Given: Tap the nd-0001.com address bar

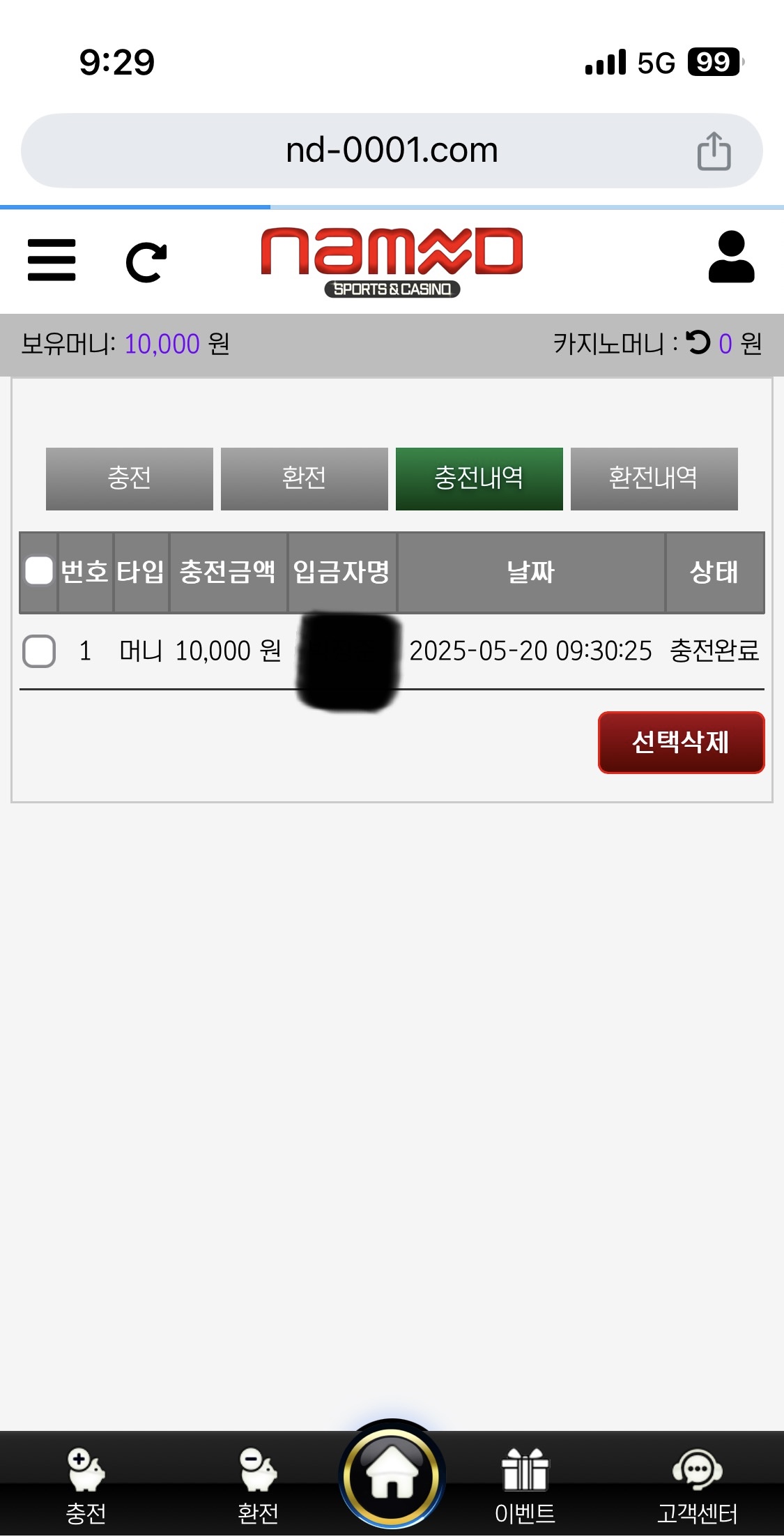Looking at the screenshot, I should tap(391, 151).
